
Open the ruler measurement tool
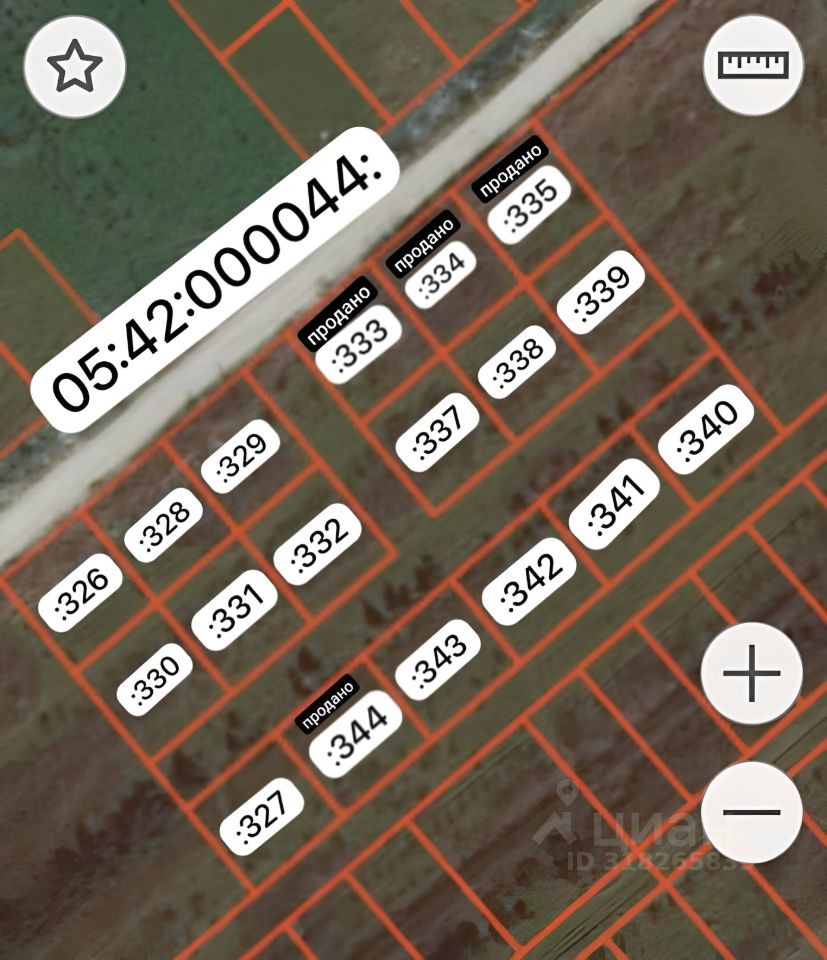[x=753, y=66]
